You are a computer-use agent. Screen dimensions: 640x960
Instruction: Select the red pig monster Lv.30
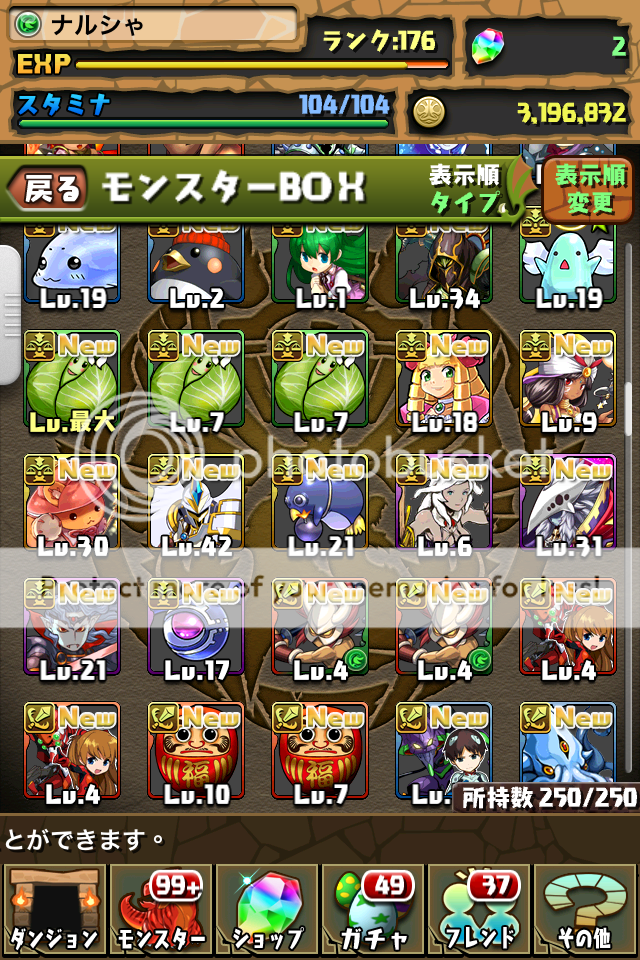pos(71,503)
